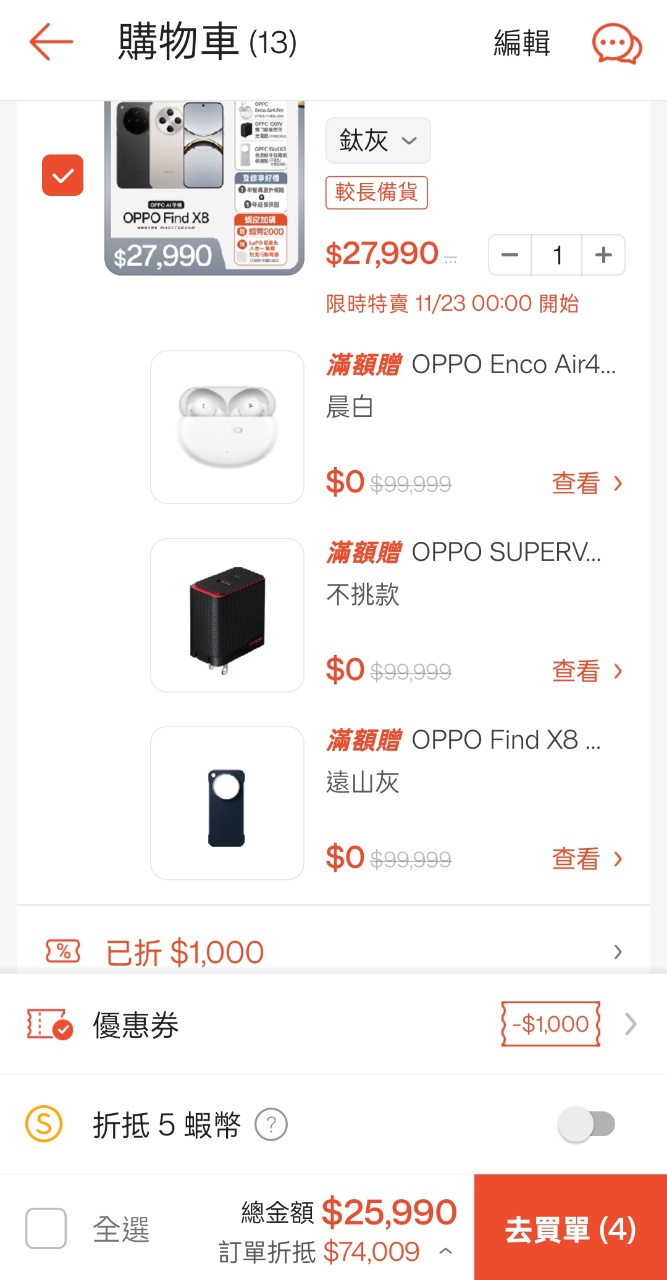This screenshot has width=667, height=1280.
Task: Show help for 蝦幣 coin redemption
Action: click(x=271, y=1125)
